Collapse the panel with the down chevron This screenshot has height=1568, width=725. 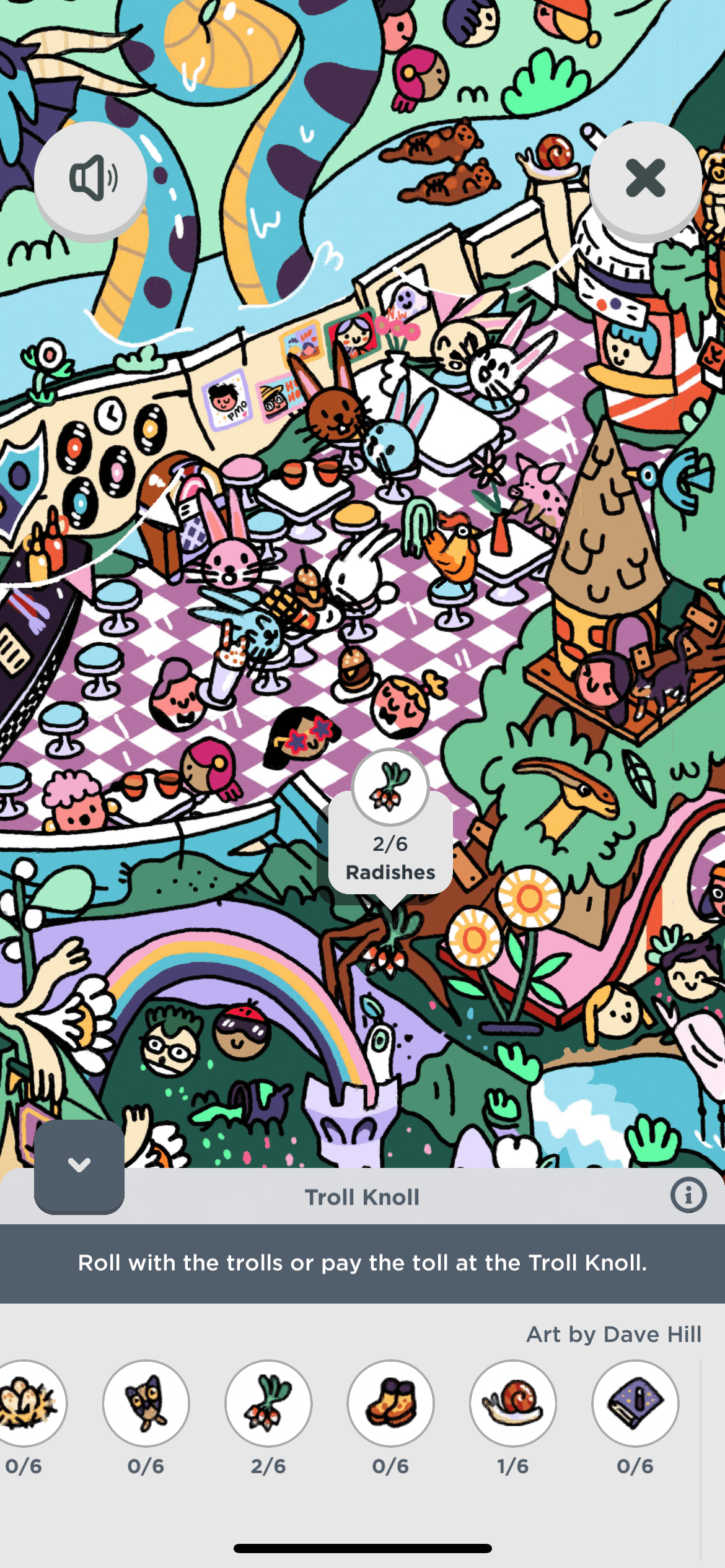[79, 1165]
